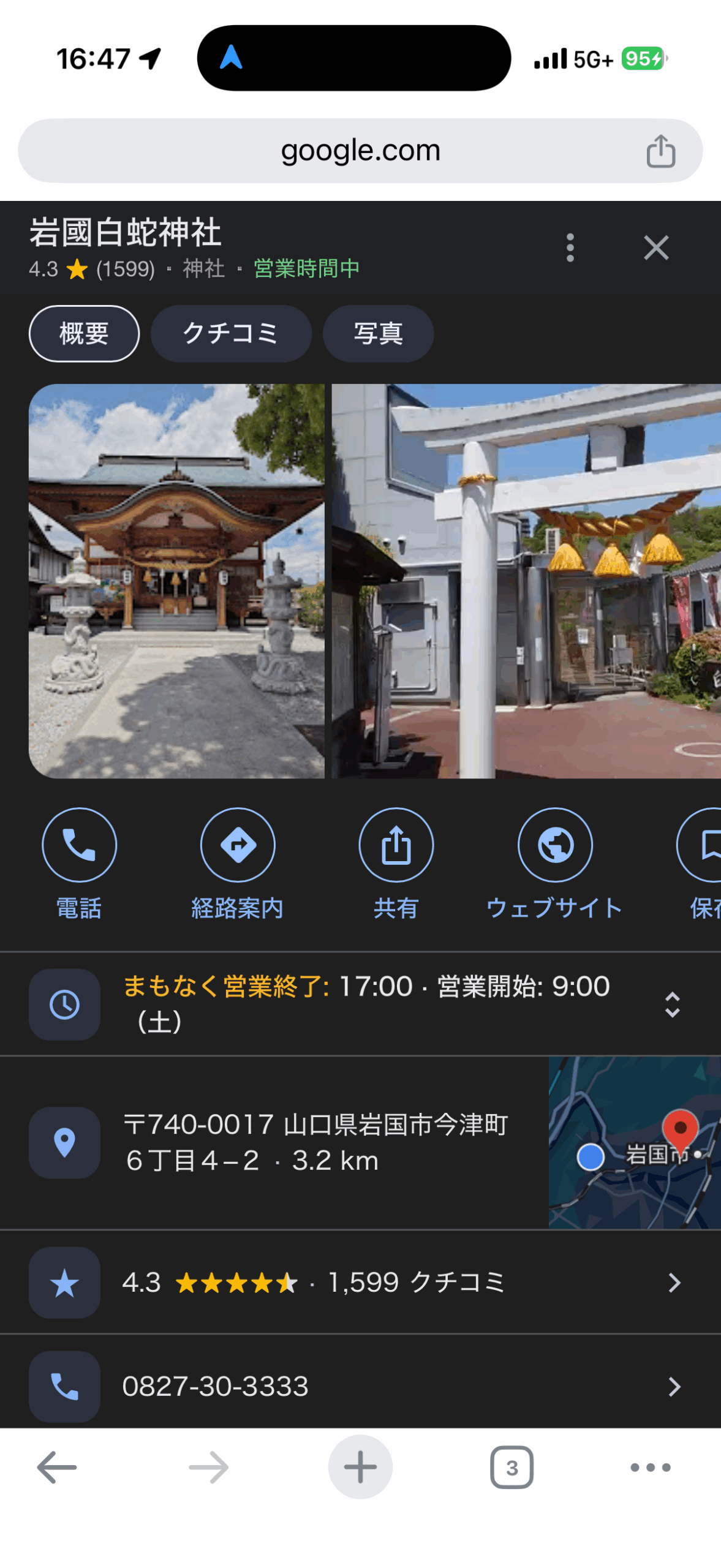Expand the opening hours row
Viewport: 721px width, 1568px height.
[x=672, y=1004]
